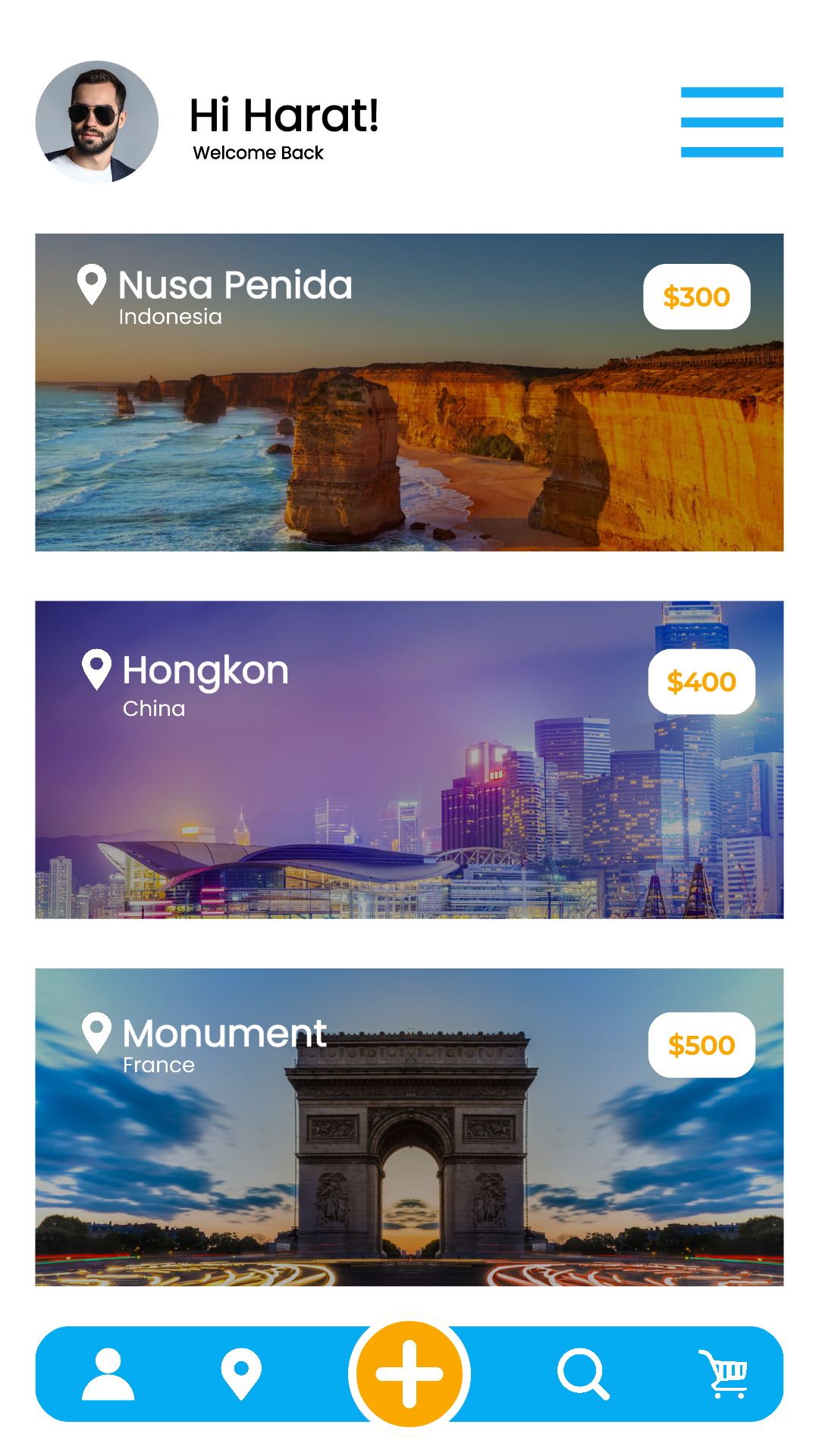Open the hamburger menu
The height and width of the screenshot is (1456, 819).
[x=732, y=122]
